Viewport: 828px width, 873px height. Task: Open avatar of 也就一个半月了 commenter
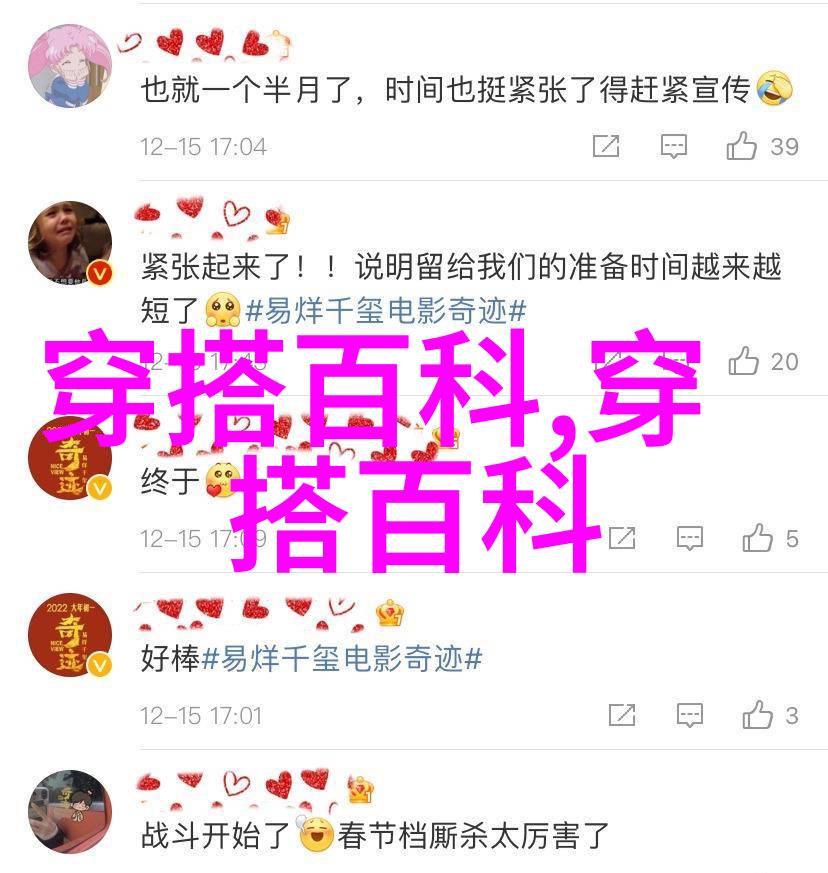[69, 65]
